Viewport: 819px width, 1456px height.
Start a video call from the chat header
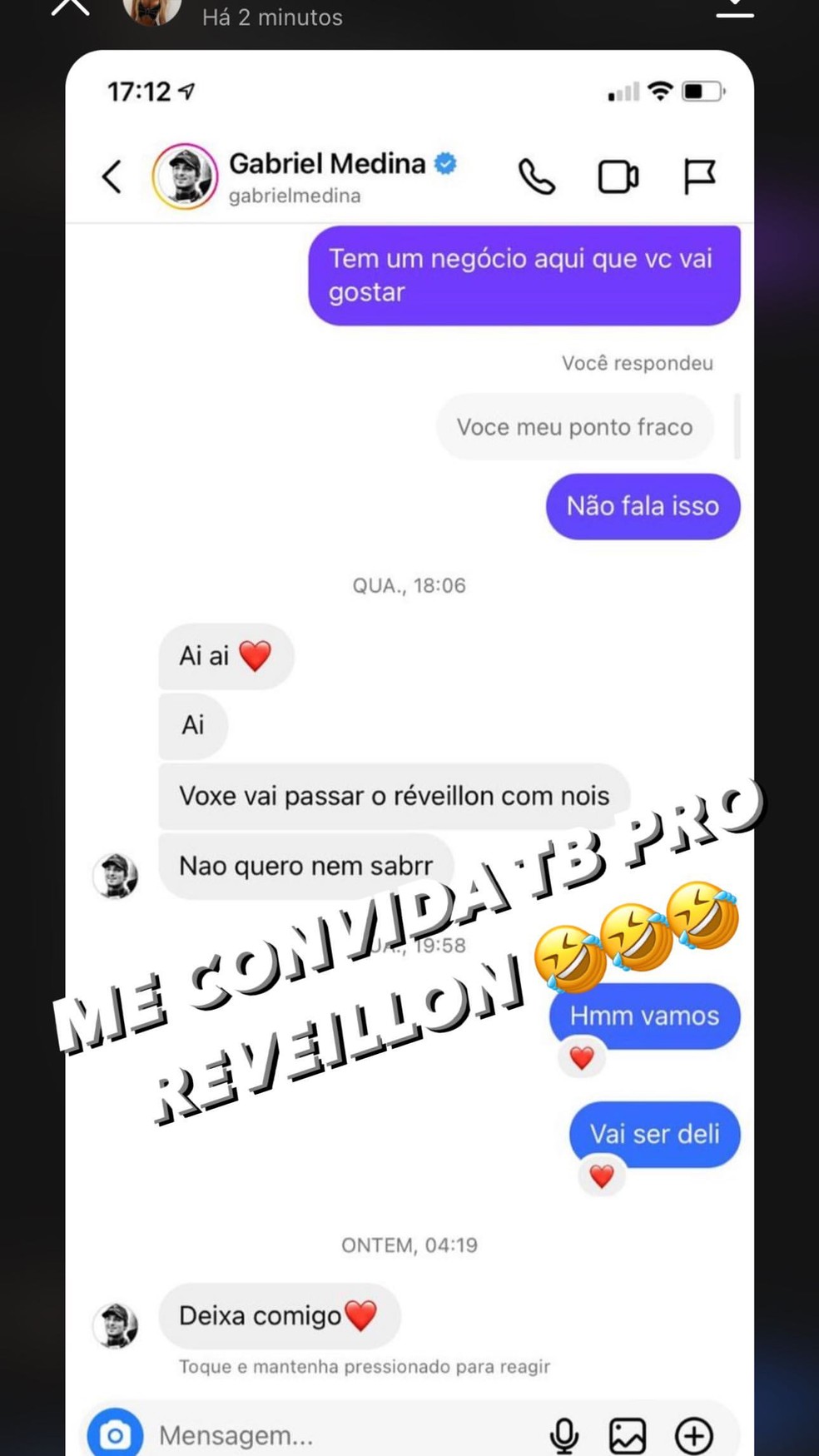point(618,176)
